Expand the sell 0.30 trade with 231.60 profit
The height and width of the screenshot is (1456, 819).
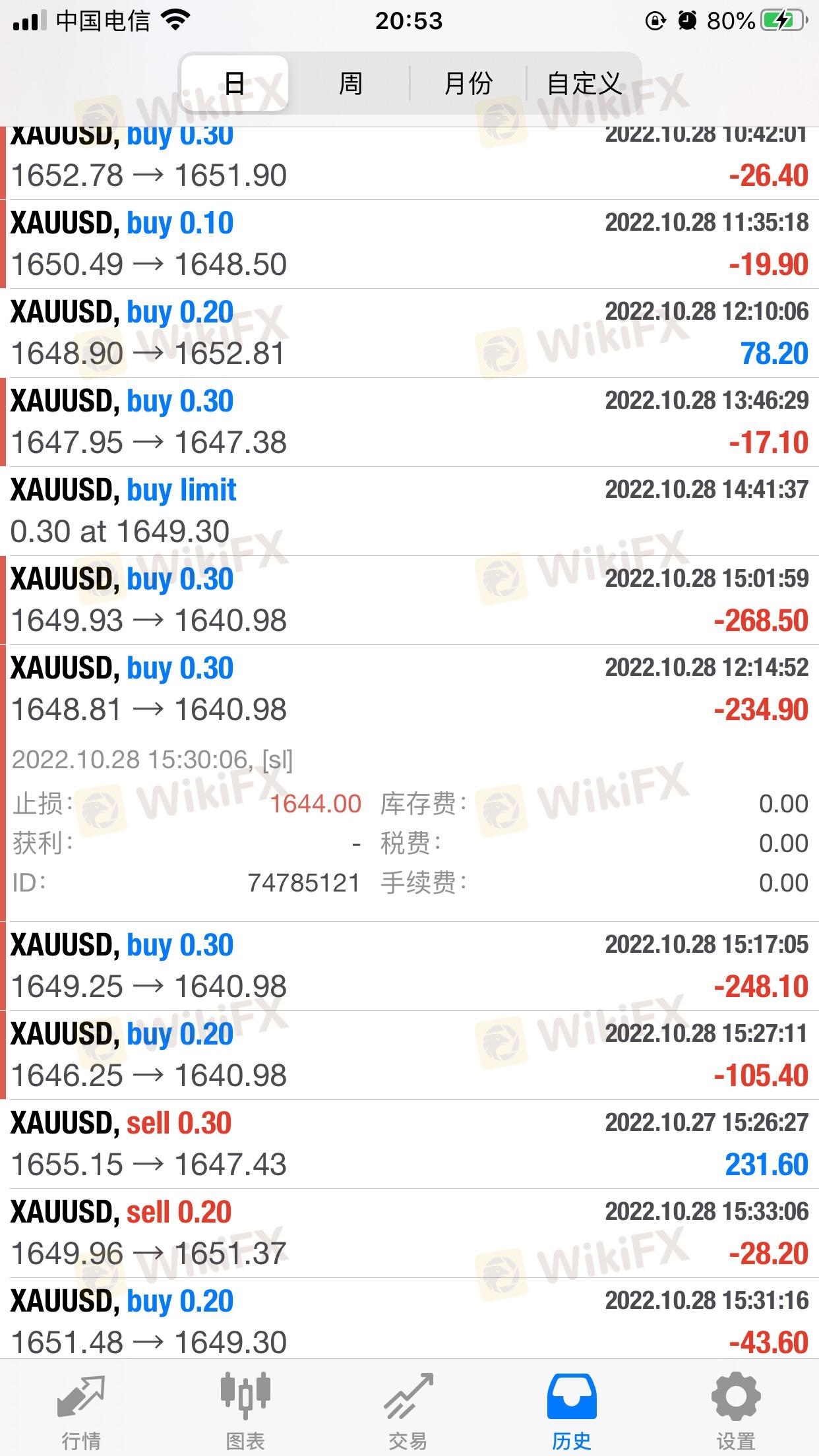409,1144
